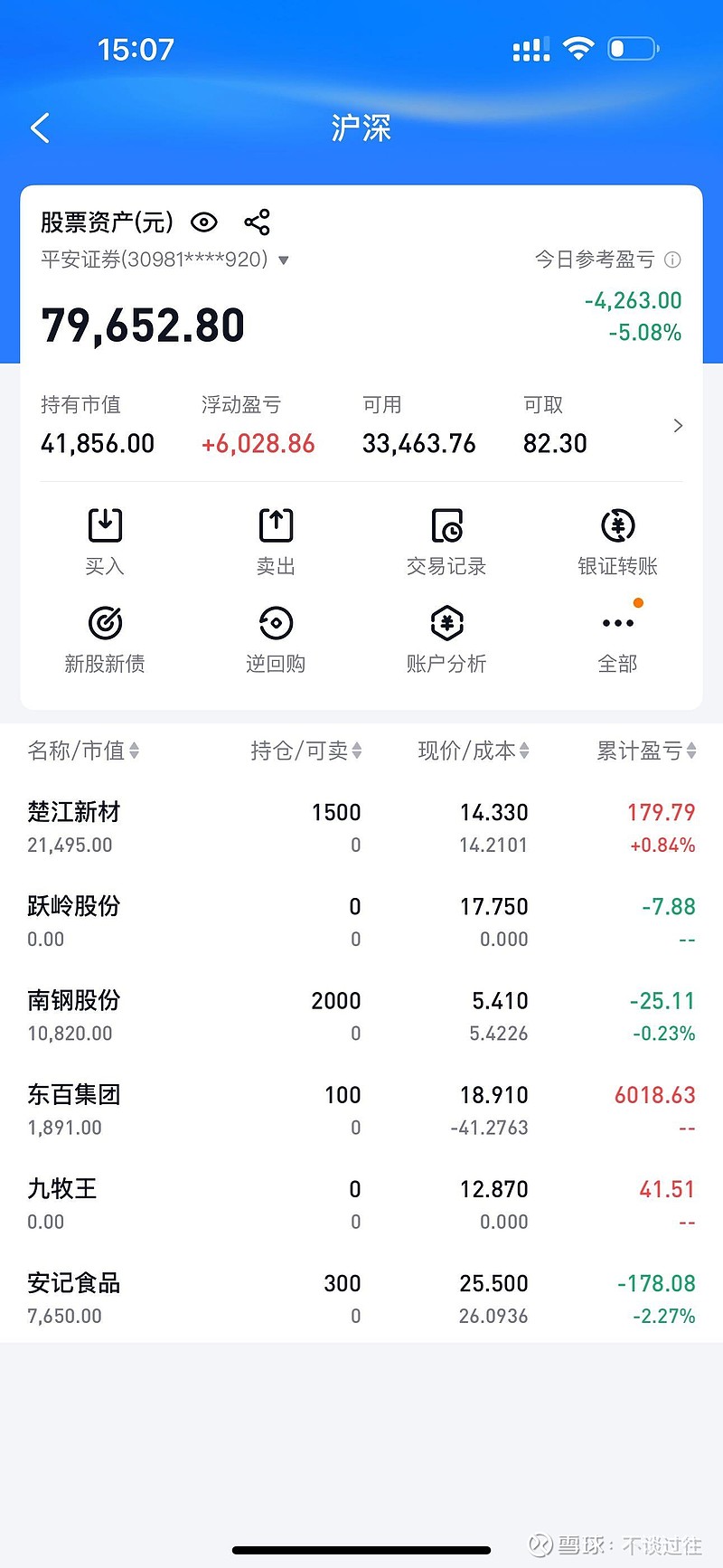Share the stock asset summary

[257, 222]
